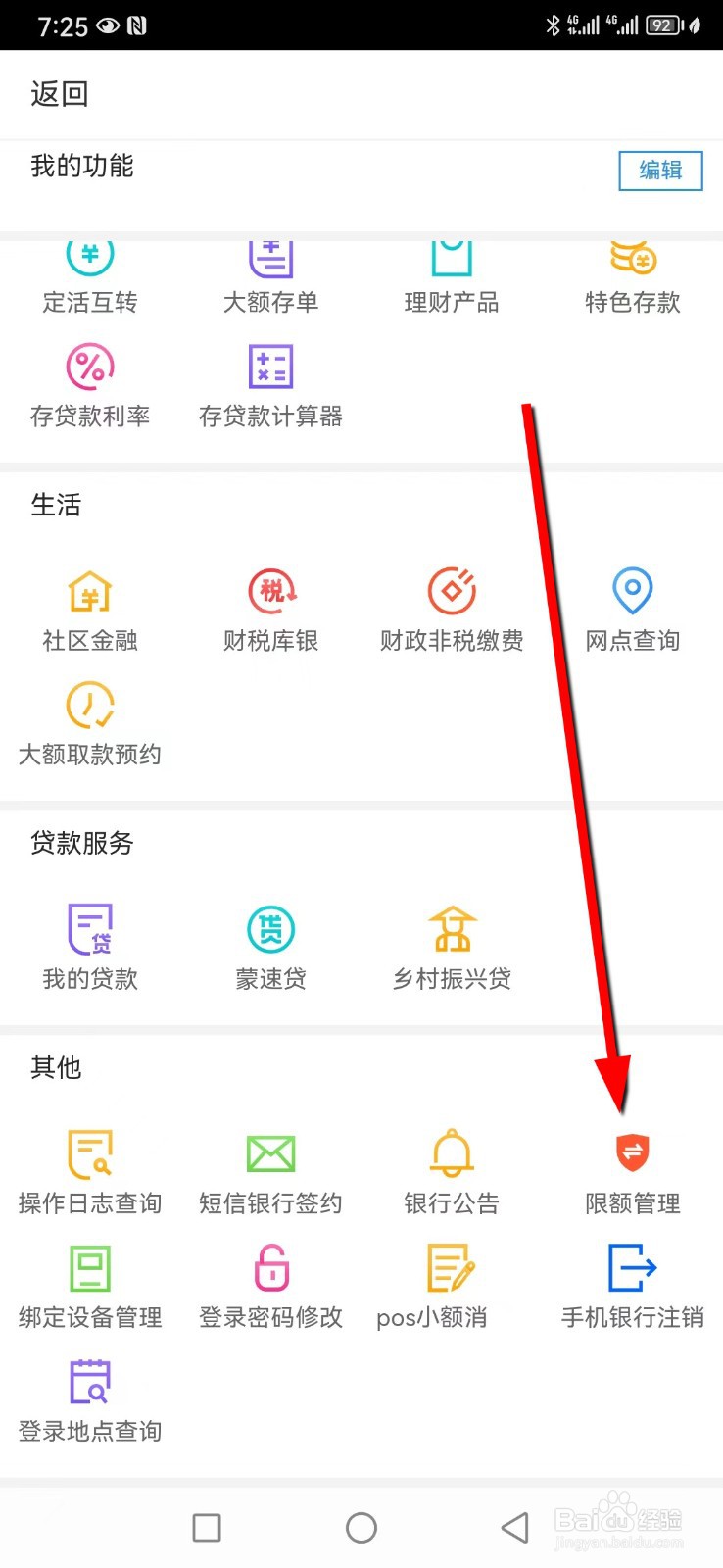Viewport: 723px width, 1568px height.
Task: Open the 蒙速贷 quick loan icon
Action: coord(269,944)
